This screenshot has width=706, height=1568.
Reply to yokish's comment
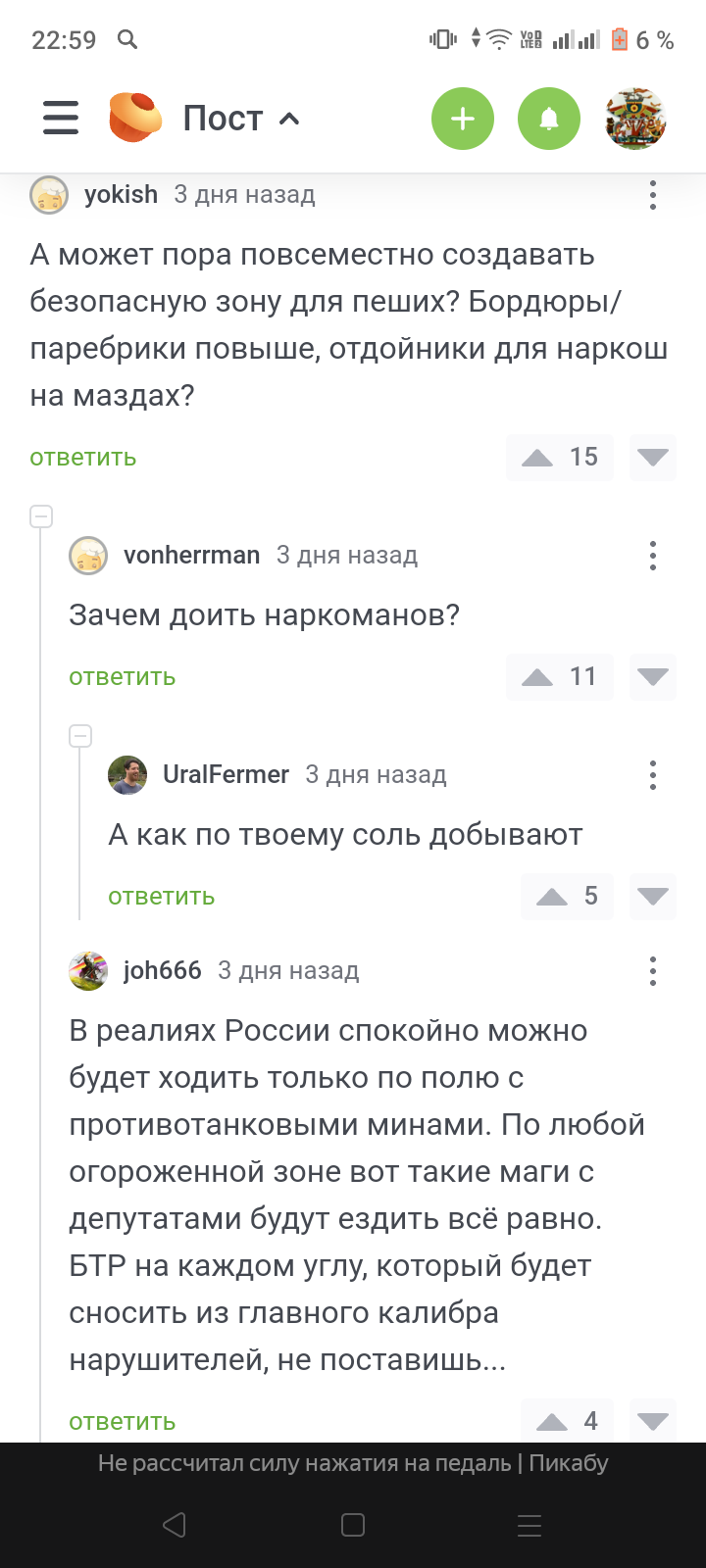pyautogui.click(x=83, y=458)
